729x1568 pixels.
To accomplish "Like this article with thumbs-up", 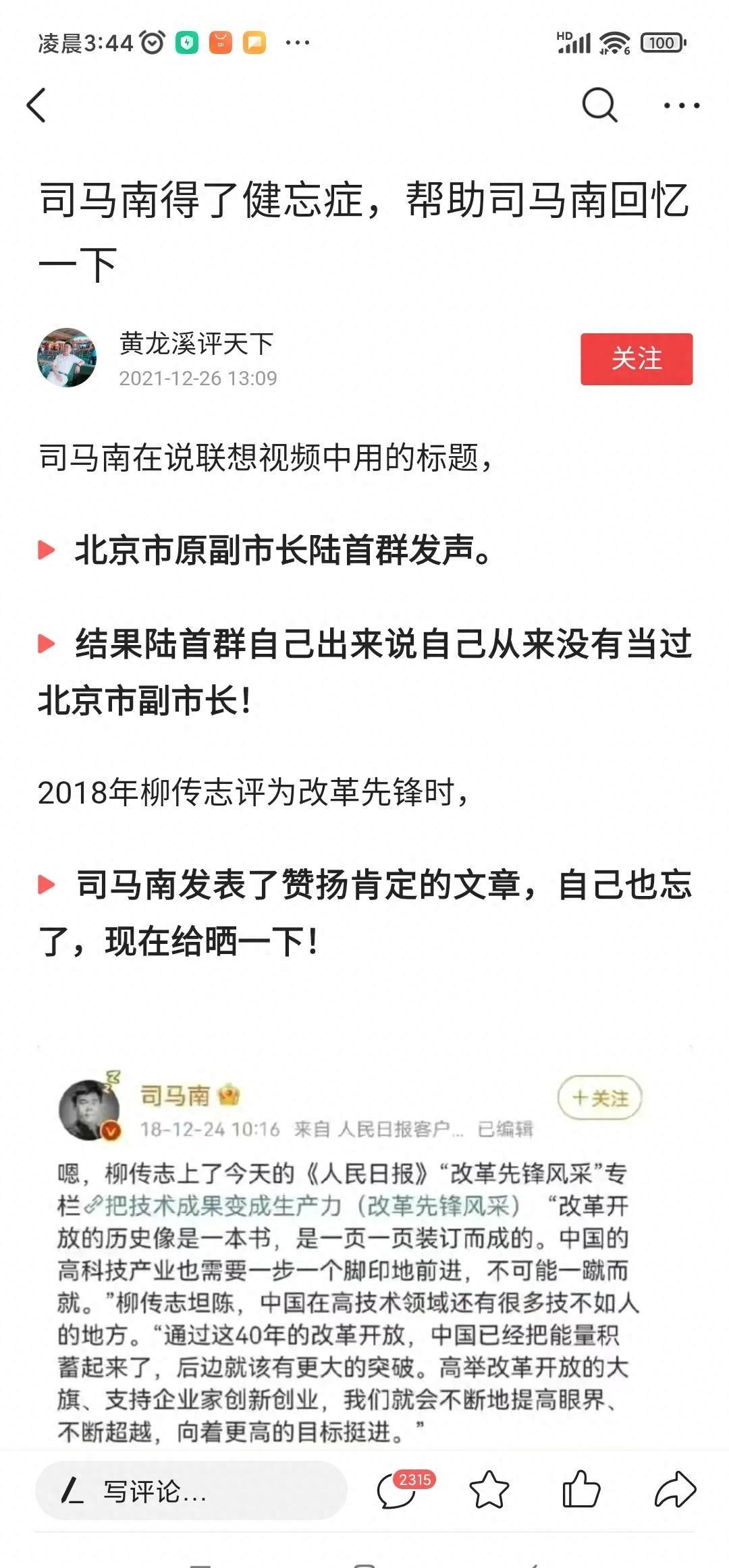I will 581,1490.
